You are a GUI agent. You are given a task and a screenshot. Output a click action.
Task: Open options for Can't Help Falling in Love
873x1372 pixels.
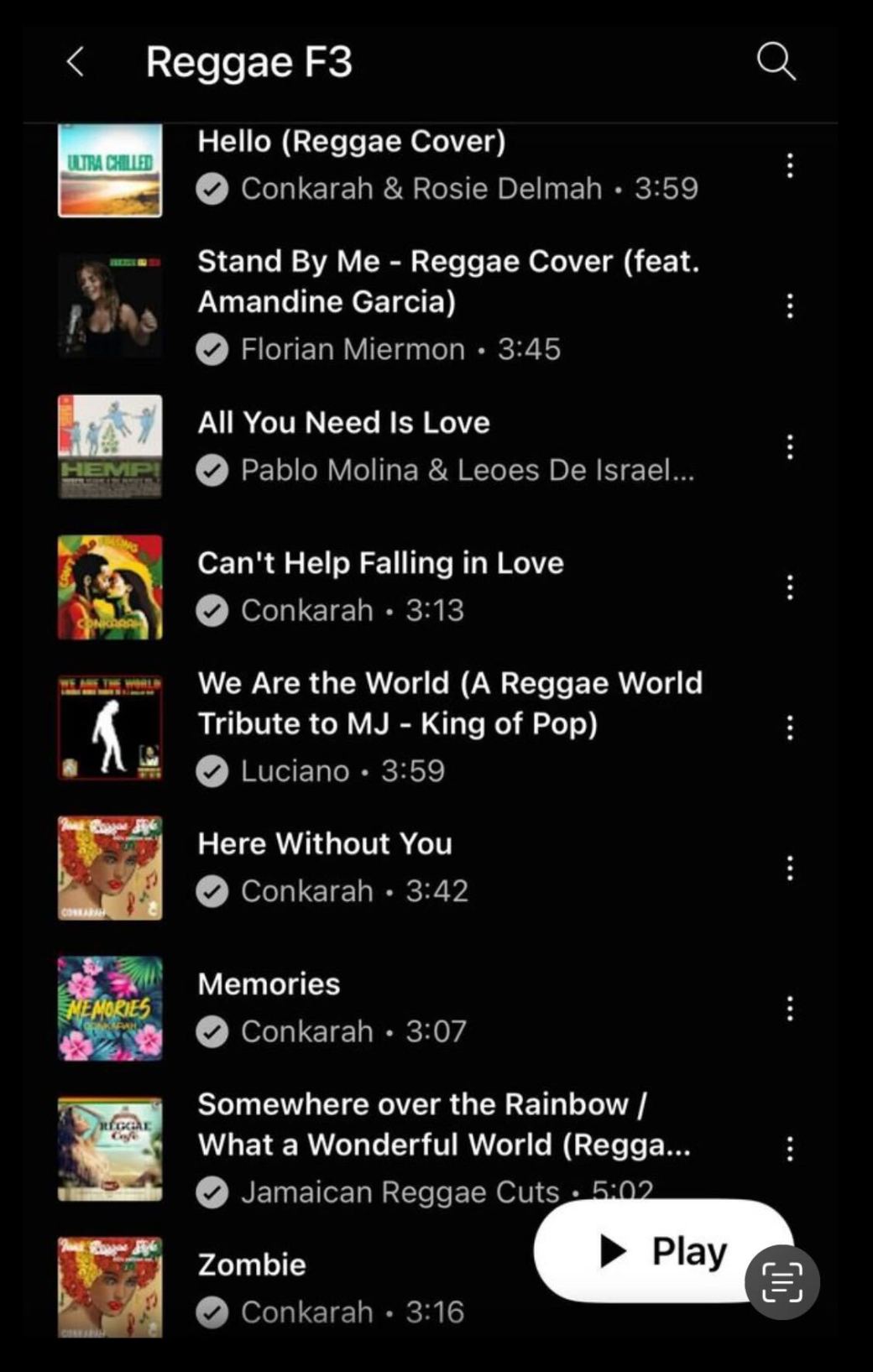click(790, 587)
